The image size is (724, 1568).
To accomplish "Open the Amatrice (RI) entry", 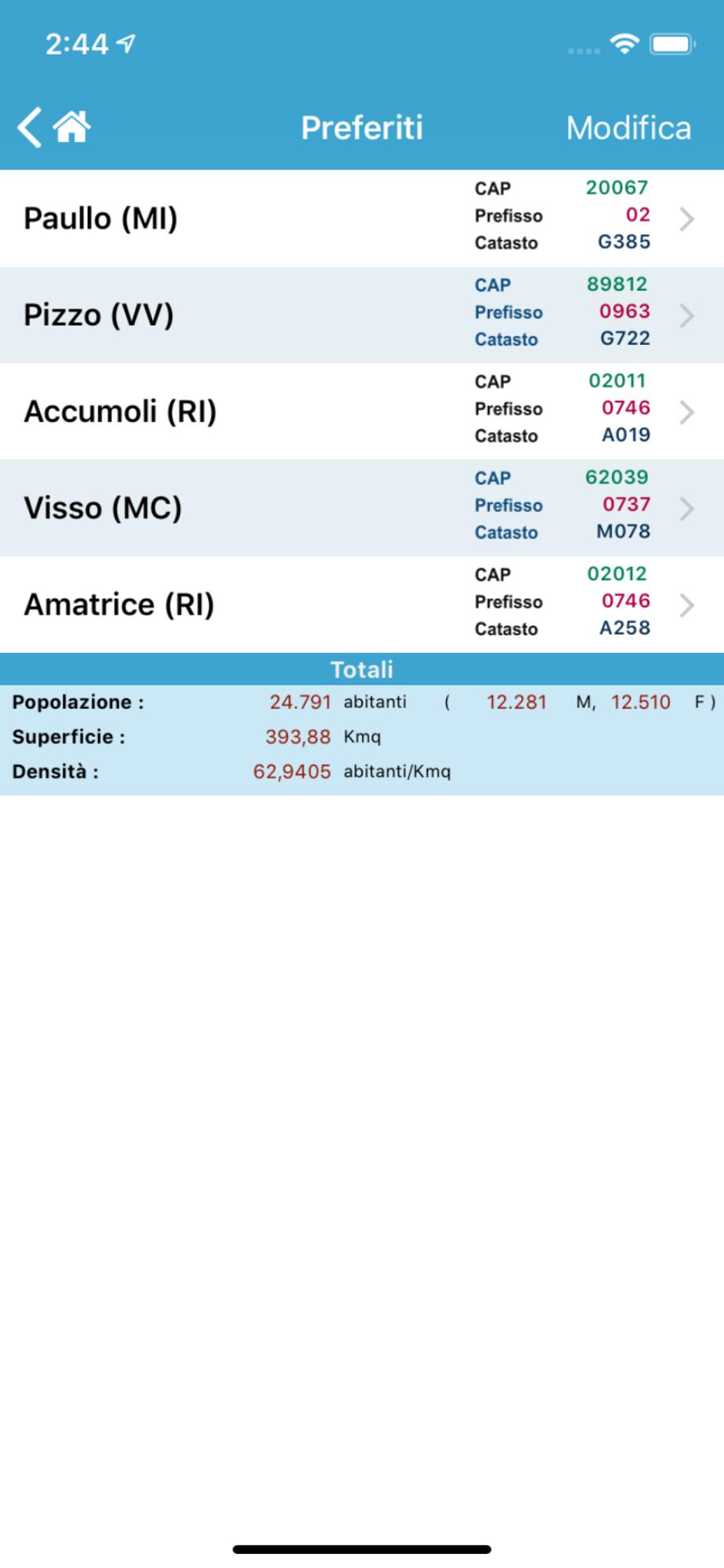I will pyautogui.click(x=362, y=604).
